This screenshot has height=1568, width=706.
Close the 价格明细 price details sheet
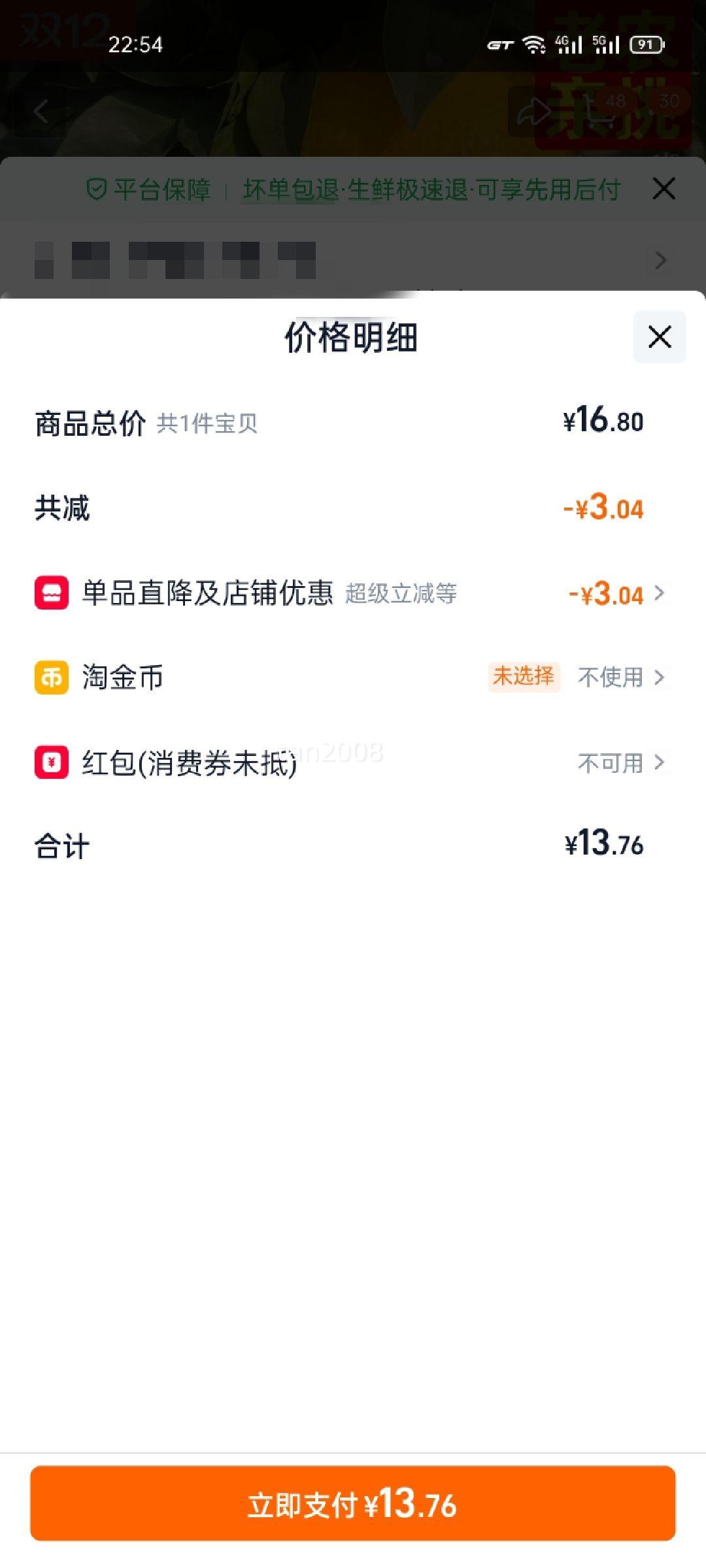(x=659, y=337)
